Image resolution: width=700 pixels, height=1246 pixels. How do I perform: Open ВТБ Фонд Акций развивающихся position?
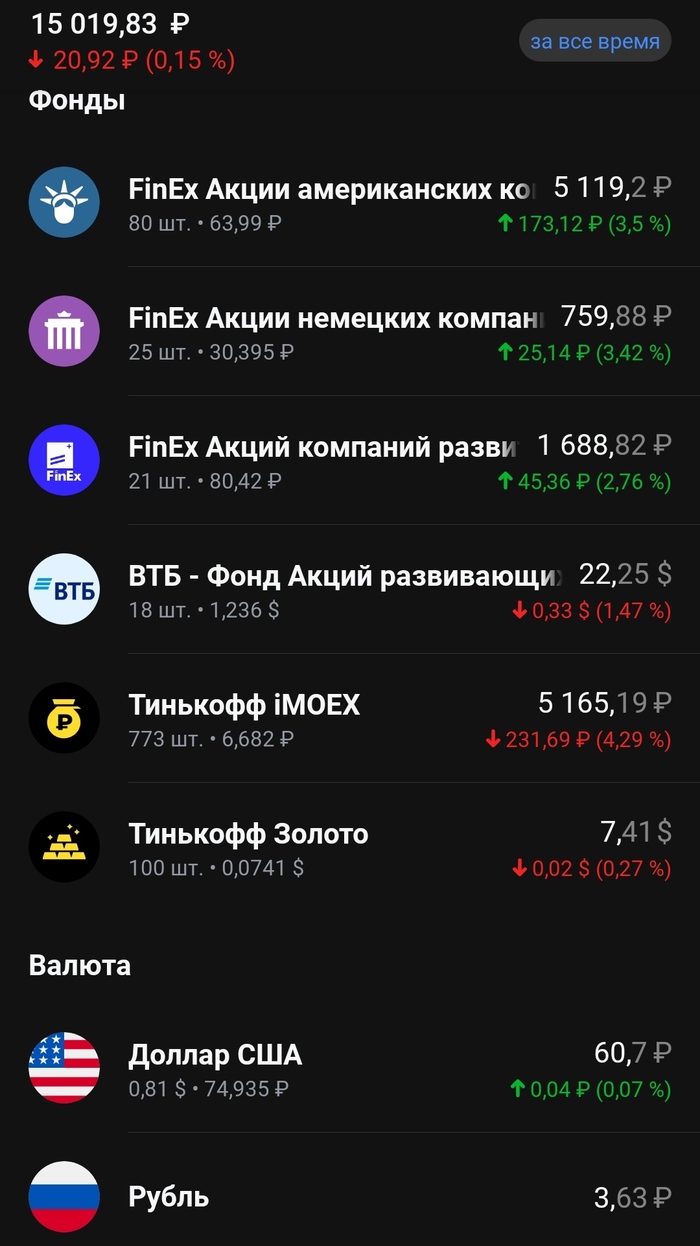(x=350, y=589)
